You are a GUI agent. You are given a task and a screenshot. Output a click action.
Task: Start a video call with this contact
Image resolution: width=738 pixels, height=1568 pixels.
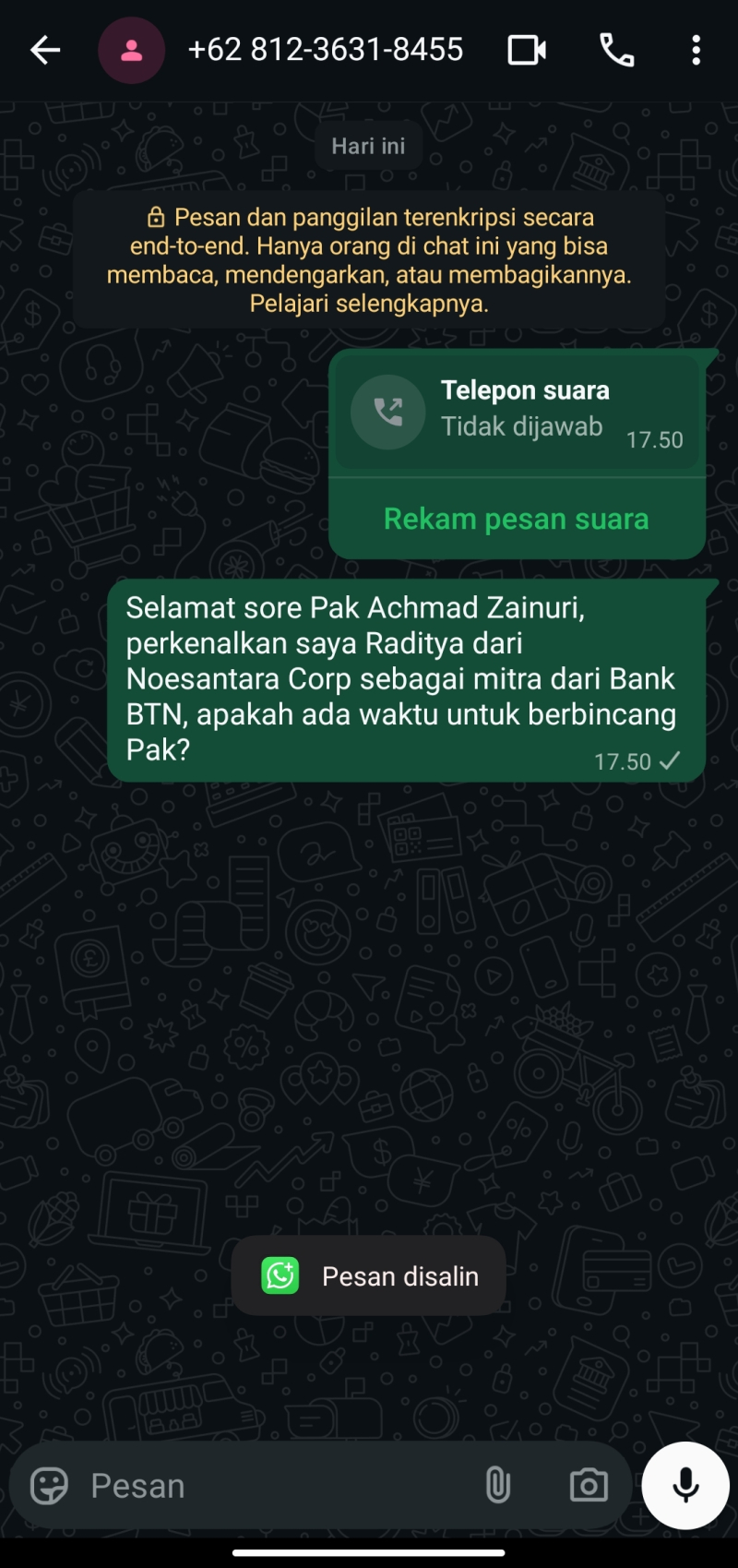[x=527, y=51]
